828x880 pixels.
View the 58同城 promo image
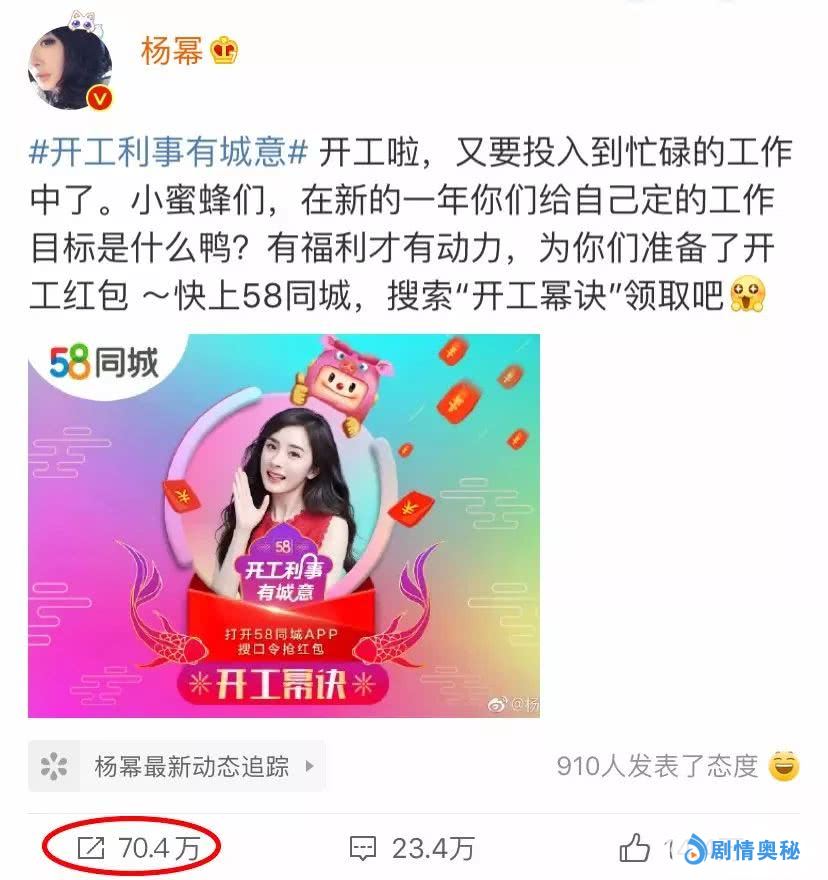click(x=284, y=525)
